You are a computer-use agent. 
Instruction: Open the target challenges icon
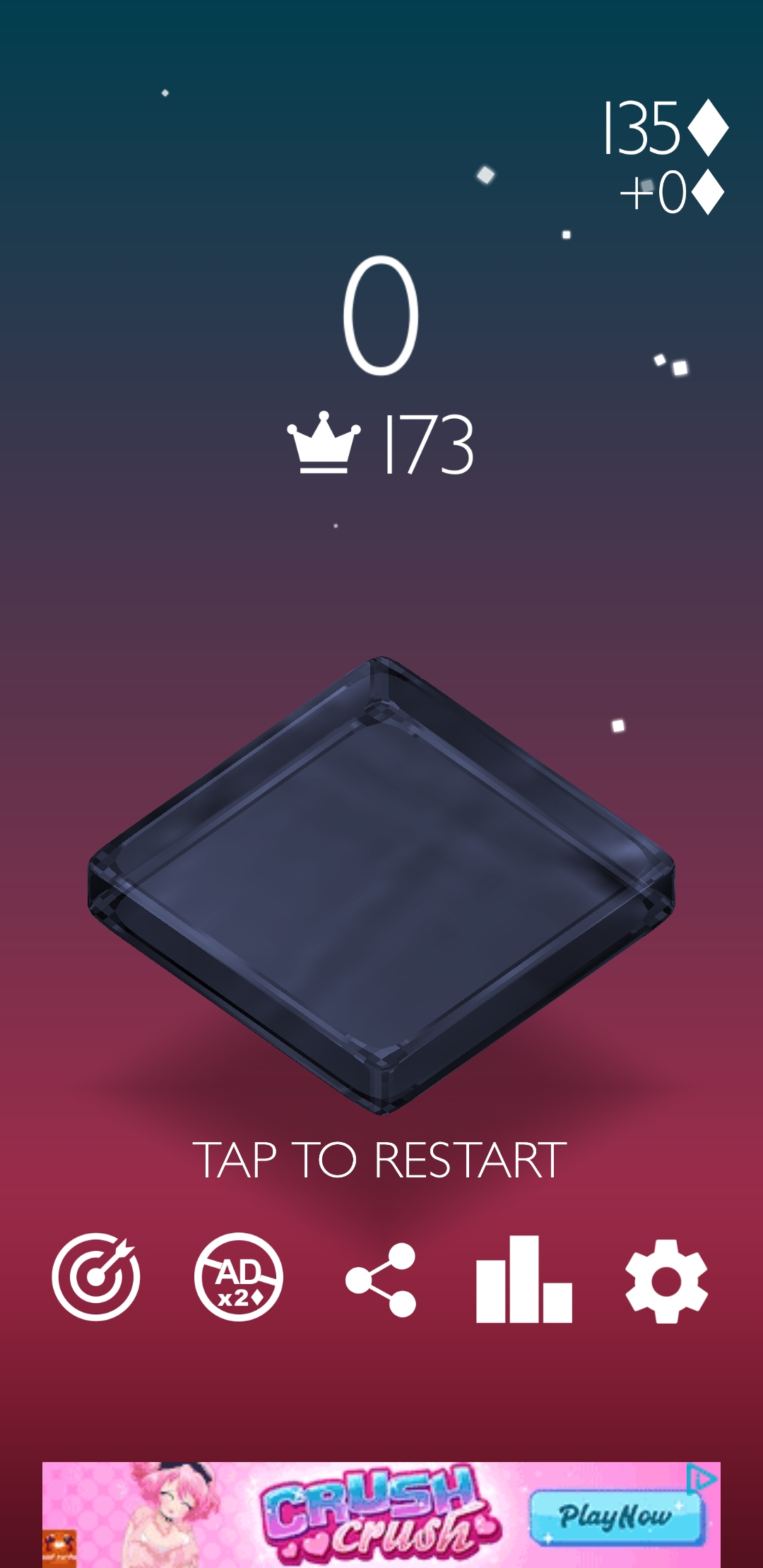click(96, 1277)
